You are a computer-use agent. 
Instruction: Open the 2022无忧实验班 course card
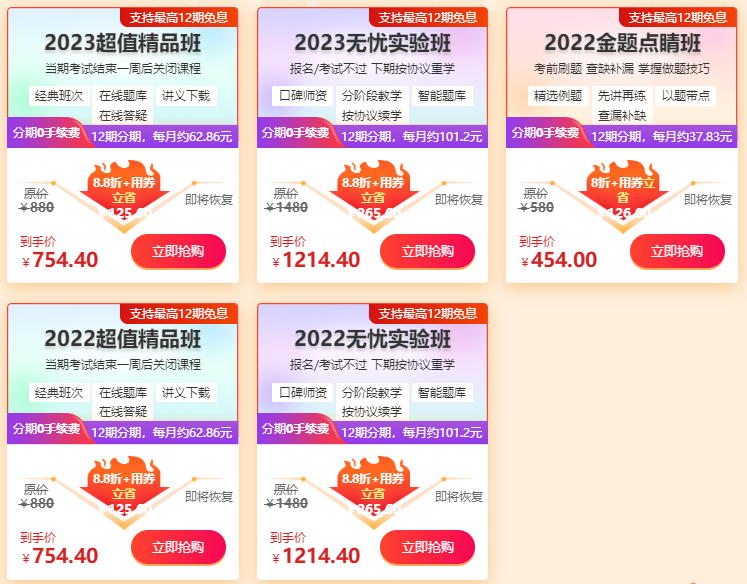pyautogui.click(x=372, y=338)
